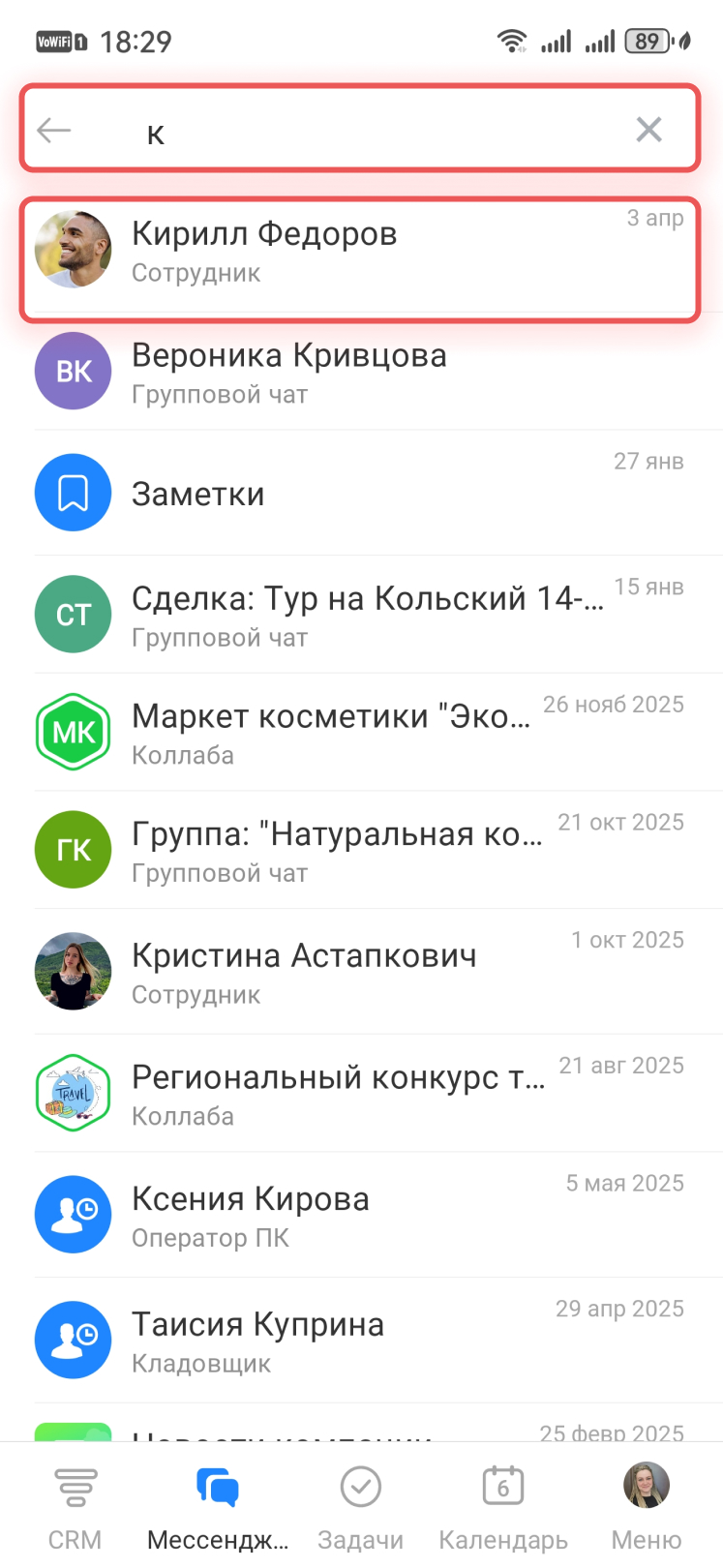Go back from the search screen
The height and width of the screenshot is (1568, 723).
click(x=54, y=130)
